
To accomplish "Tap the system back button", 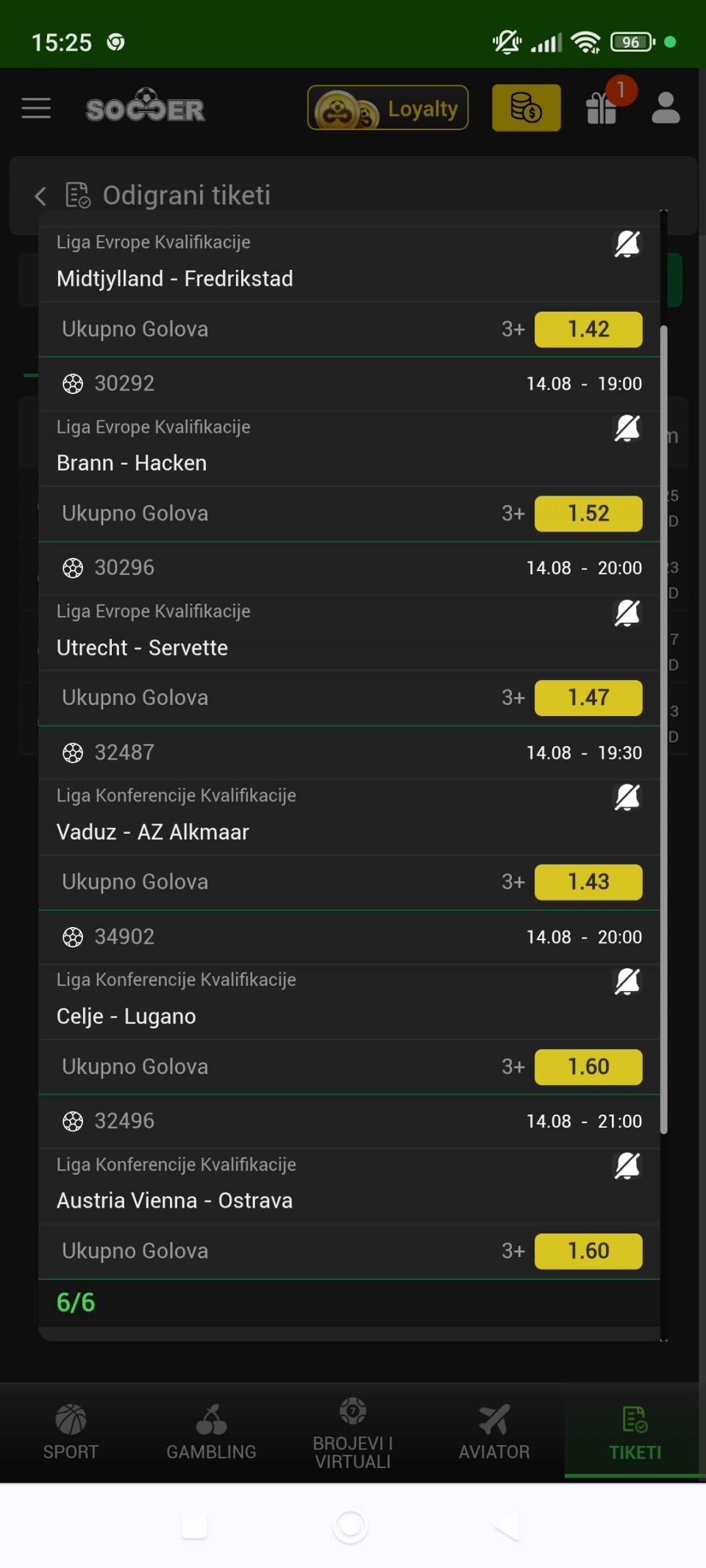I will (x=507, y=1527).
